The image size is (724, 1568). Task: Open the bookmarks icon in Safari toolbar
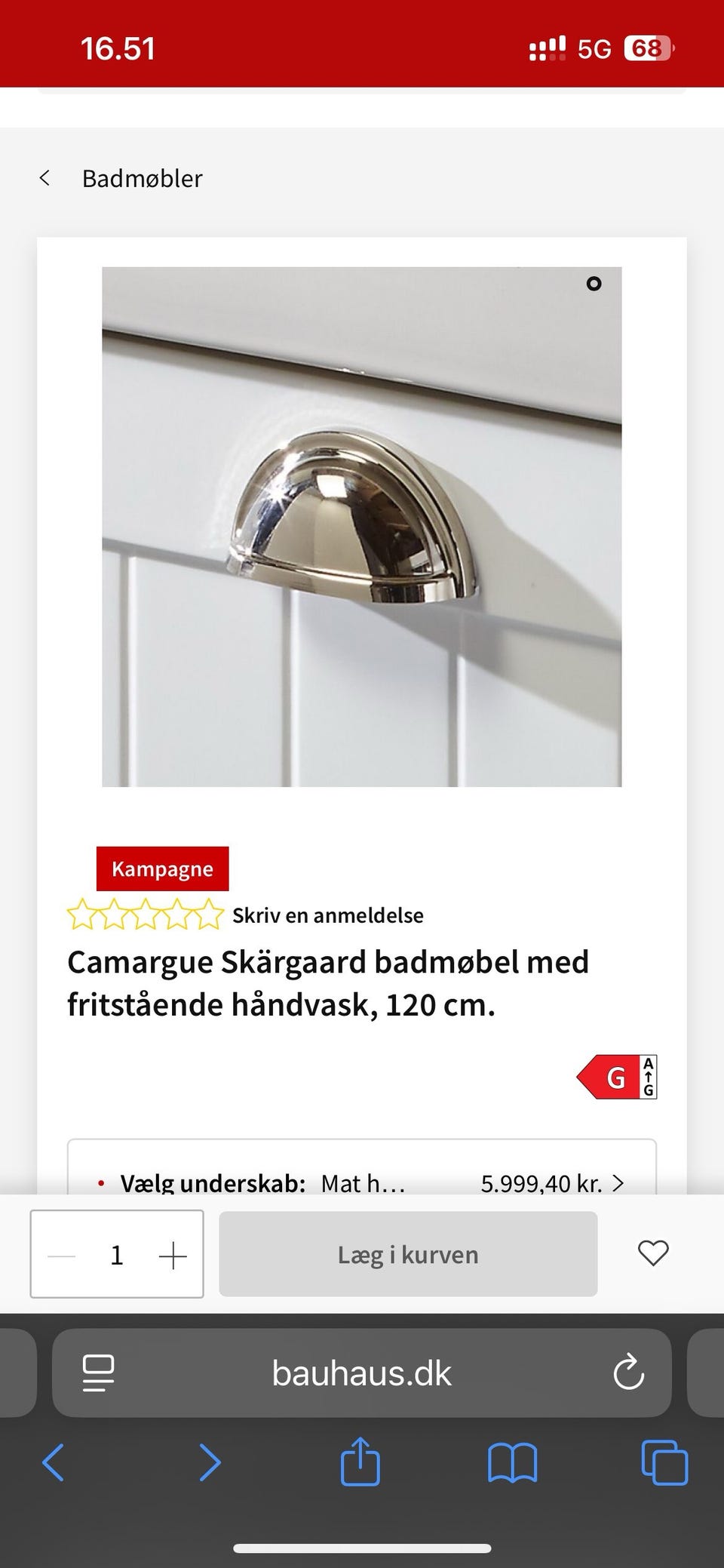click(x=513, y=1462)
